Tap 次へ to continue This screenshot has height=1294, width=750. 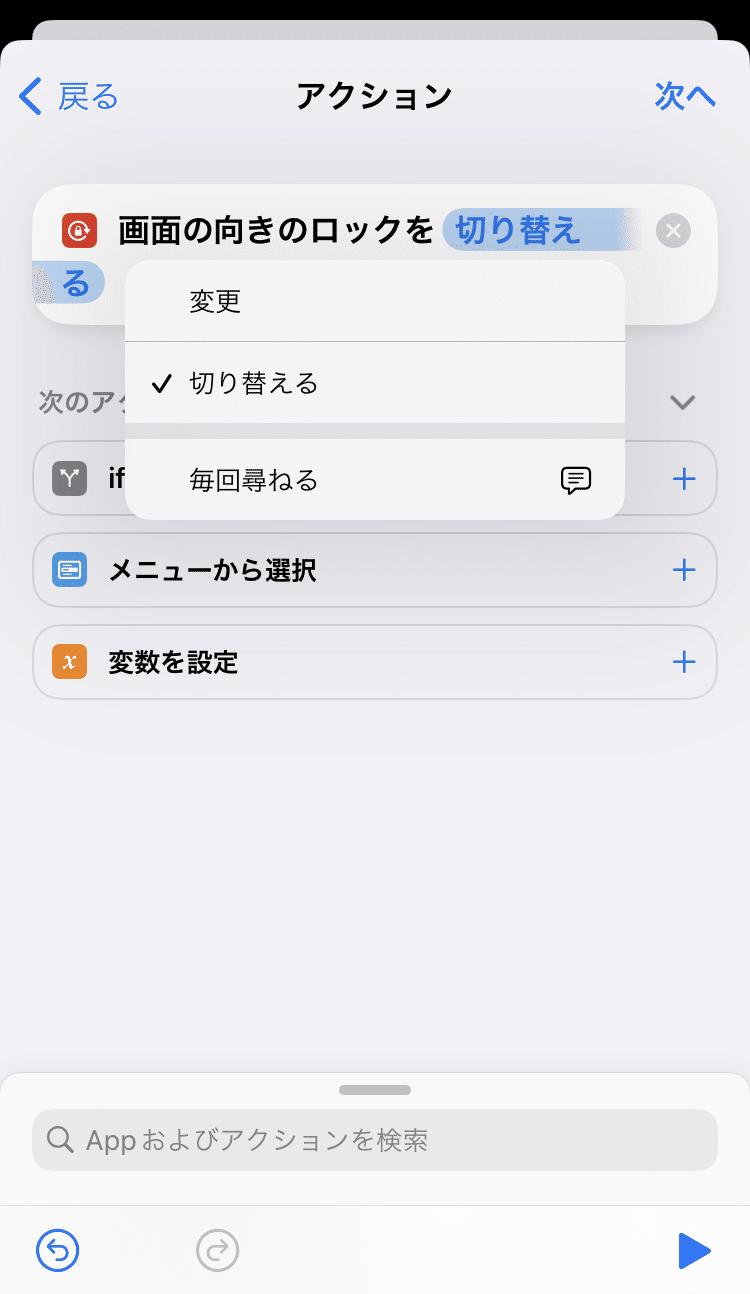pyautogui.click(x=685, y=97)
